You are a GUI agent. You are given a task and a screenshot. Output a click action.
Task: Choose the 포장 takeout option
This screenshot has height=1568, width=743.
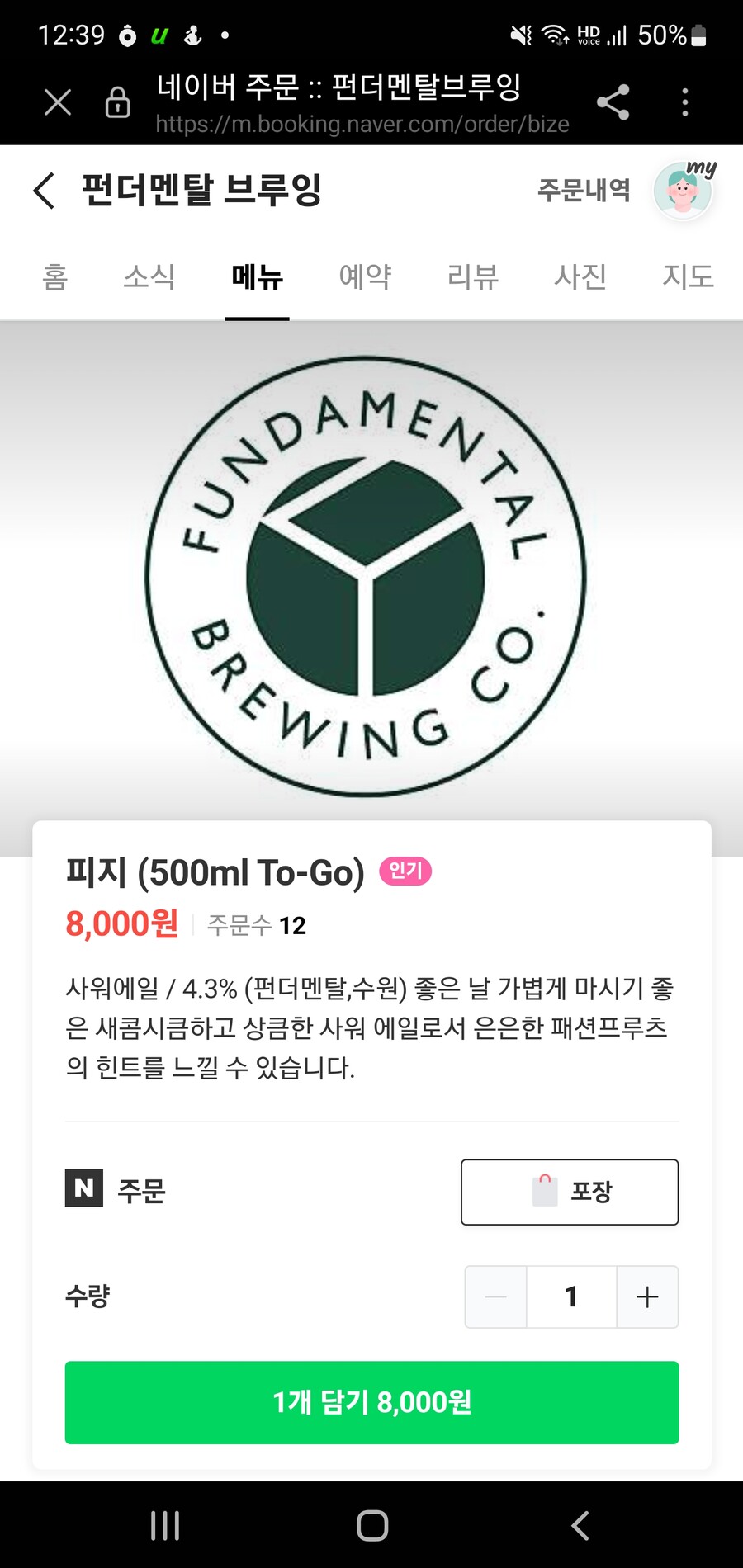click(x=570, y=1192)
